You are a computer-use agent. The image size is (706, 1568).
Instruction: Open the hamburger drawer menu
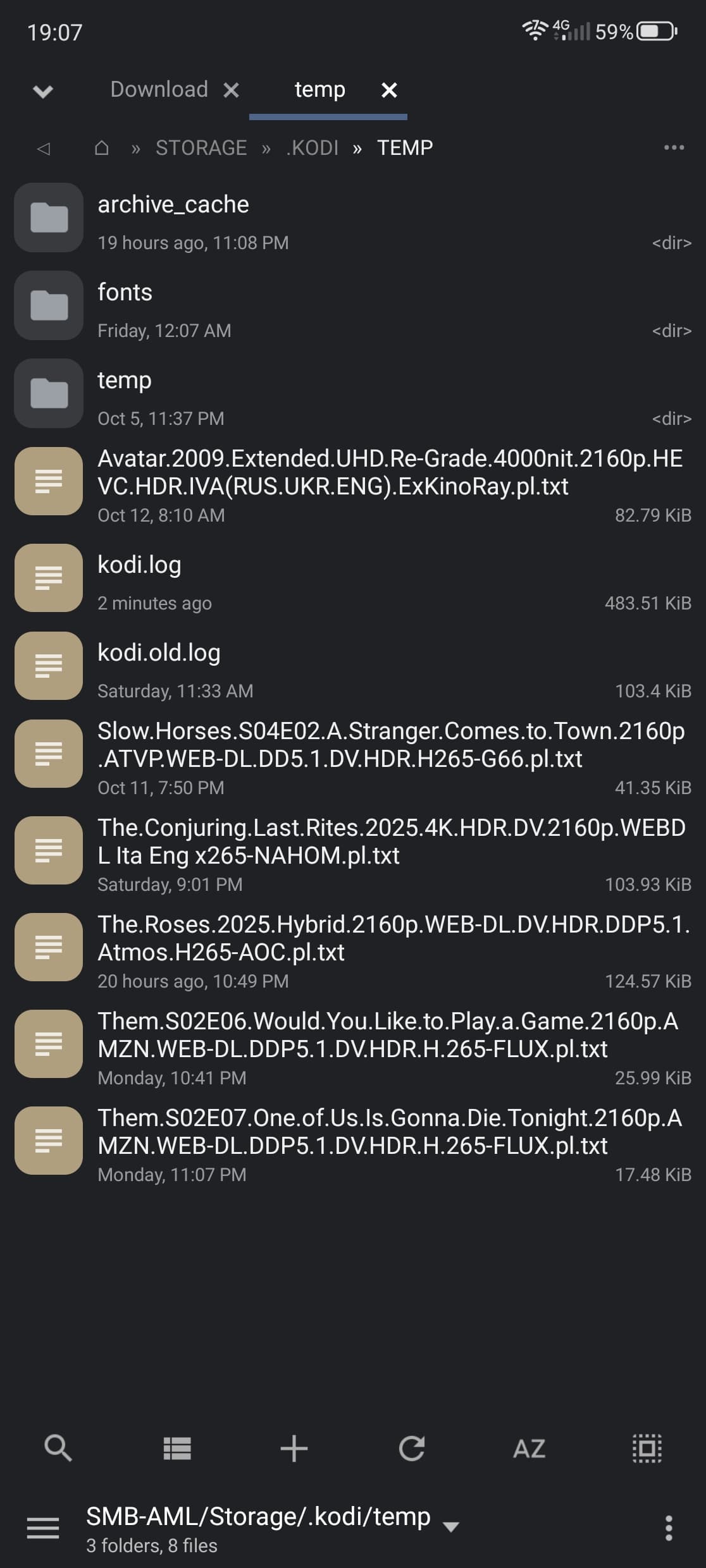pos(42,1528)
